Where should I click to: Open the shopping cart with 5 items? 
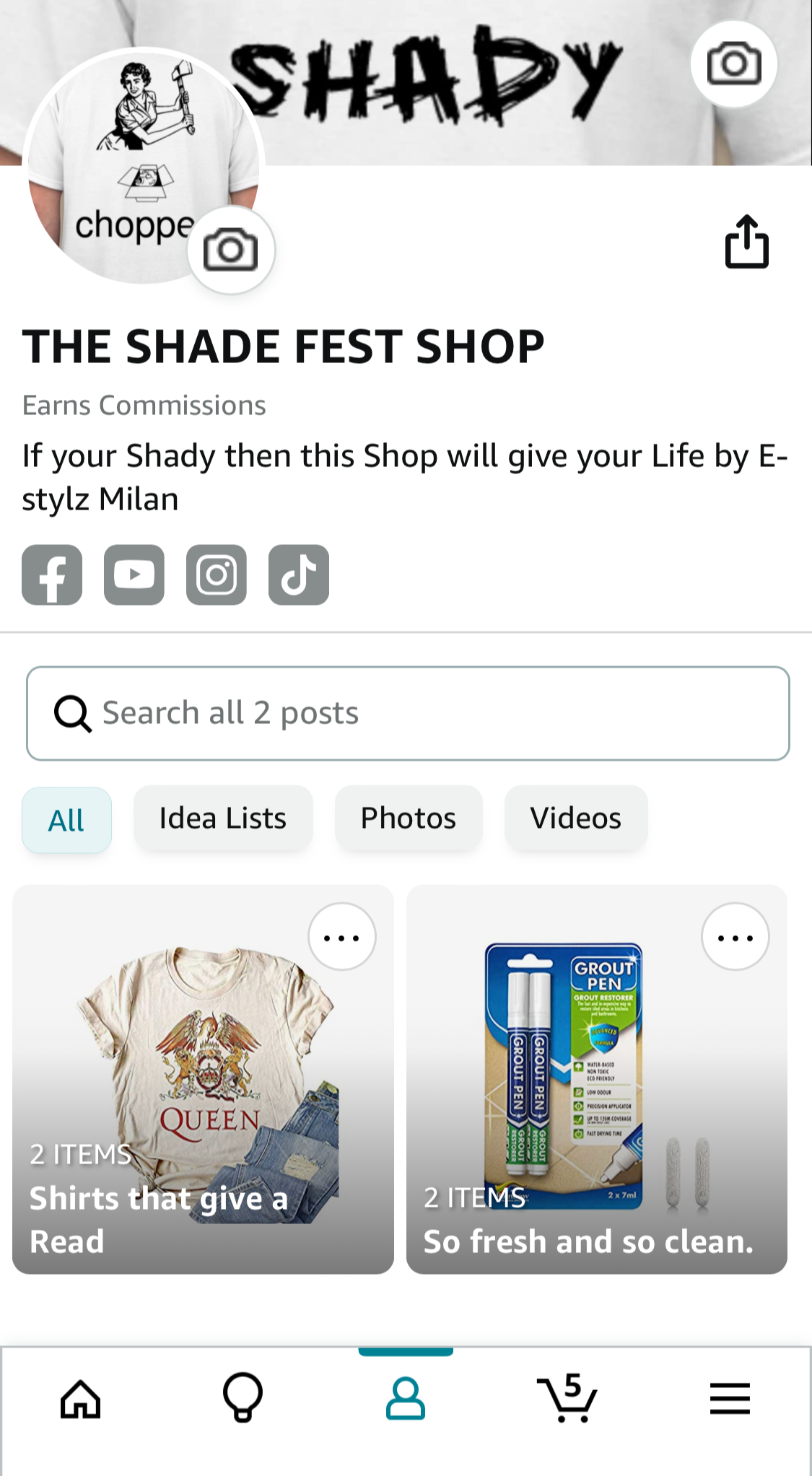(x=567, y=1397)
